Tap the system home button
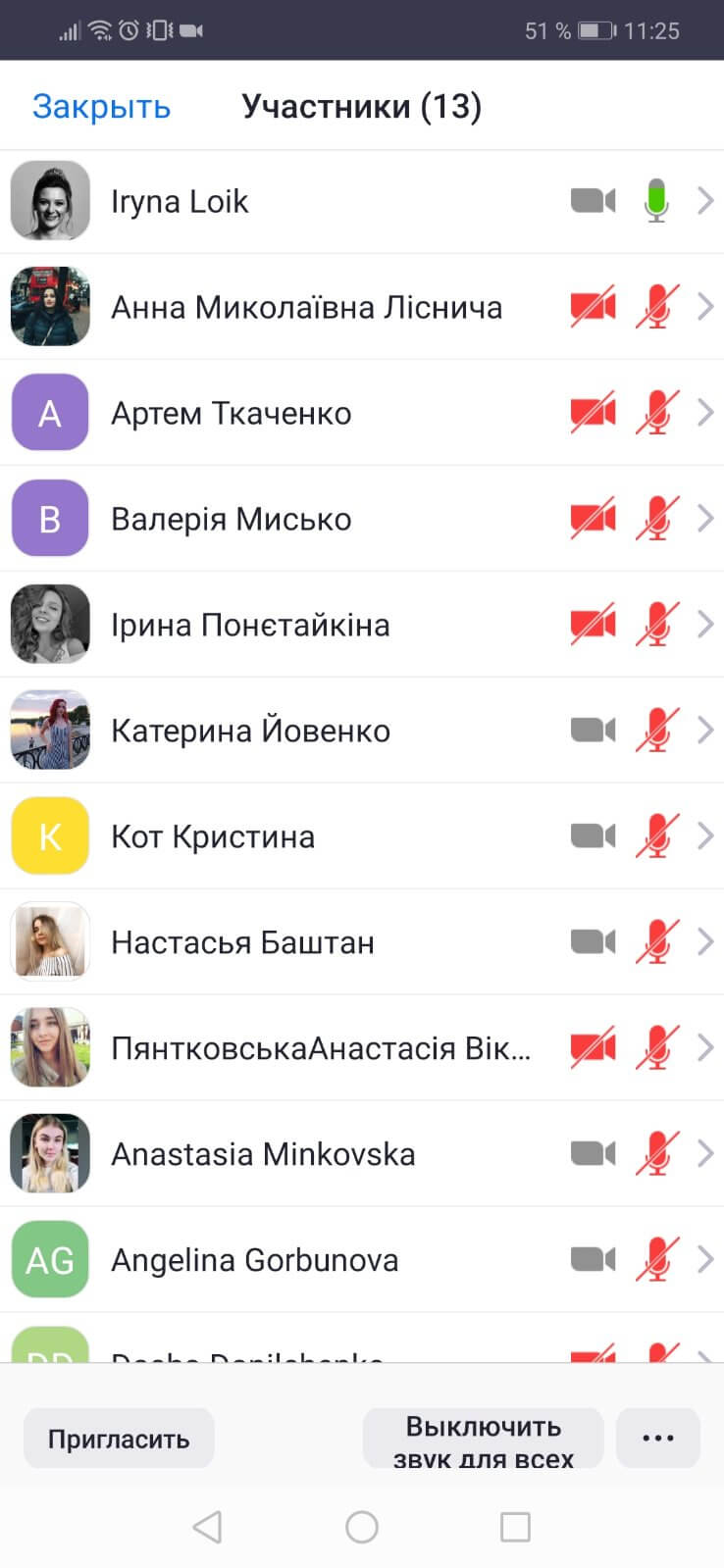 pos(362,1527)
